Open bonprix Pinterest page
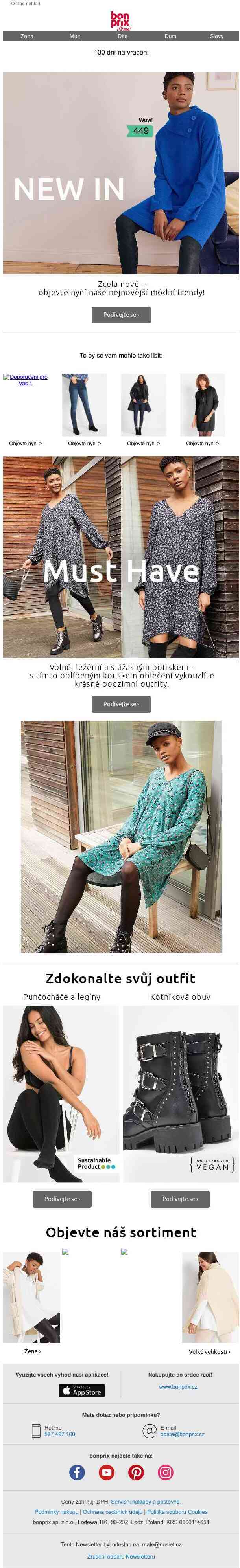 pyautogui.click(x=136, y=1472)
